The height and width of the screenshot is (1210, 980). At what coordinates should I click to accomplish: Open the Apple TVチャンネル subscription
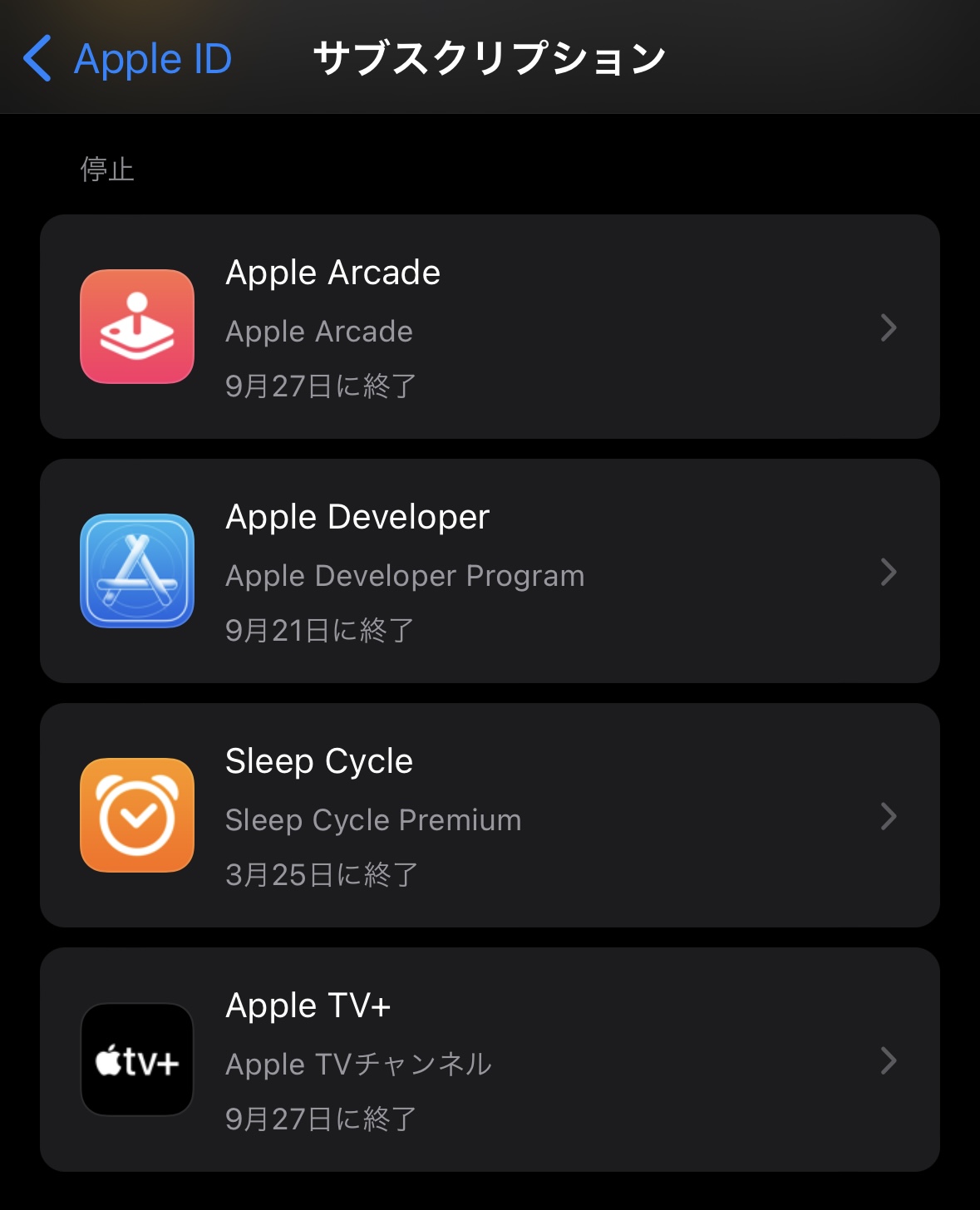[x=490, y=1059]
